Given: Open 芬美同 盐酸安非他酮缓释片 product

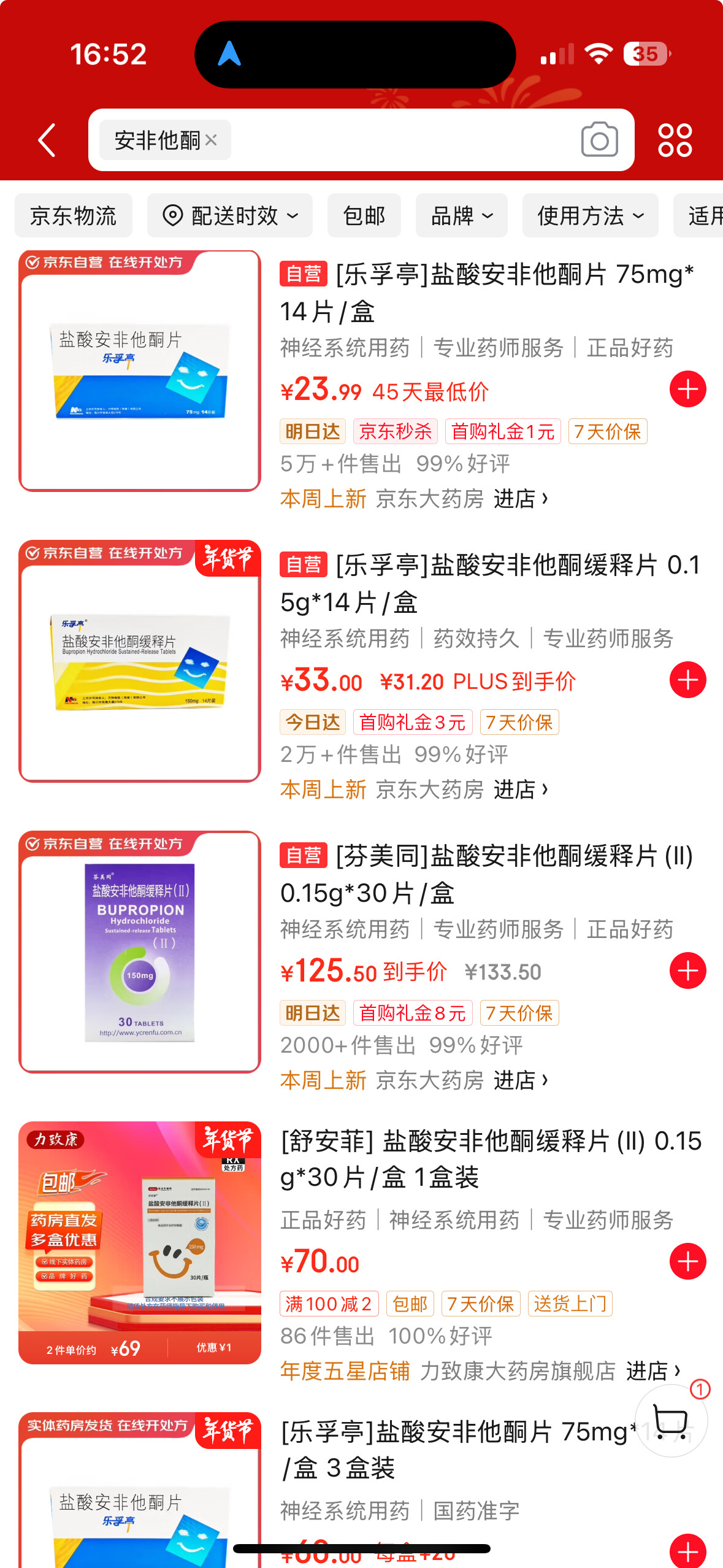Looking at the screenshot, I should click(x=486, y=874).
